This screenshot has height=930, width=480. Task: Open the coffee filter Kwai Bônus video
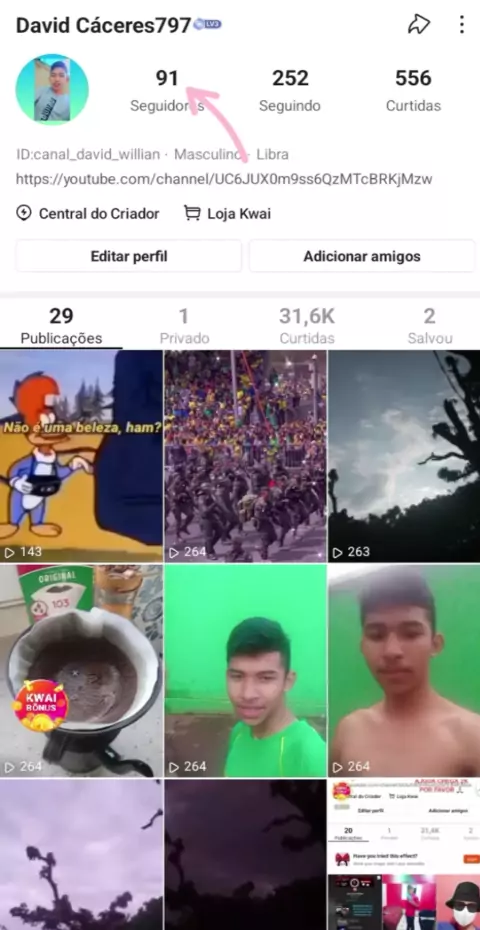tap(81, 671)
